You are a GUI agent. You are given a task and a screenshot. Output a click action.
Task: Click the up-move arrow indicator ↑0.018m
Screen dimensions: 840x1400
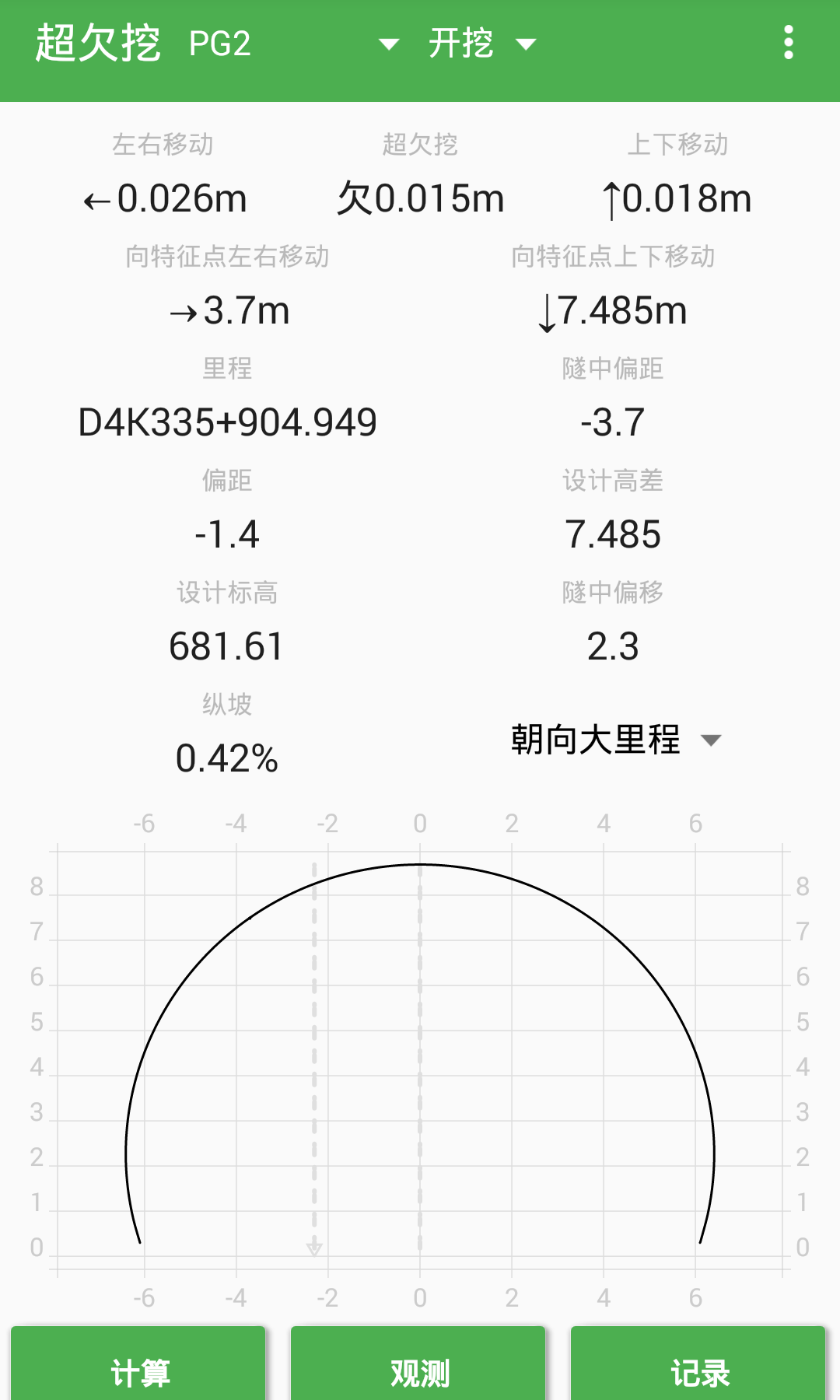(x=675, y=198)
